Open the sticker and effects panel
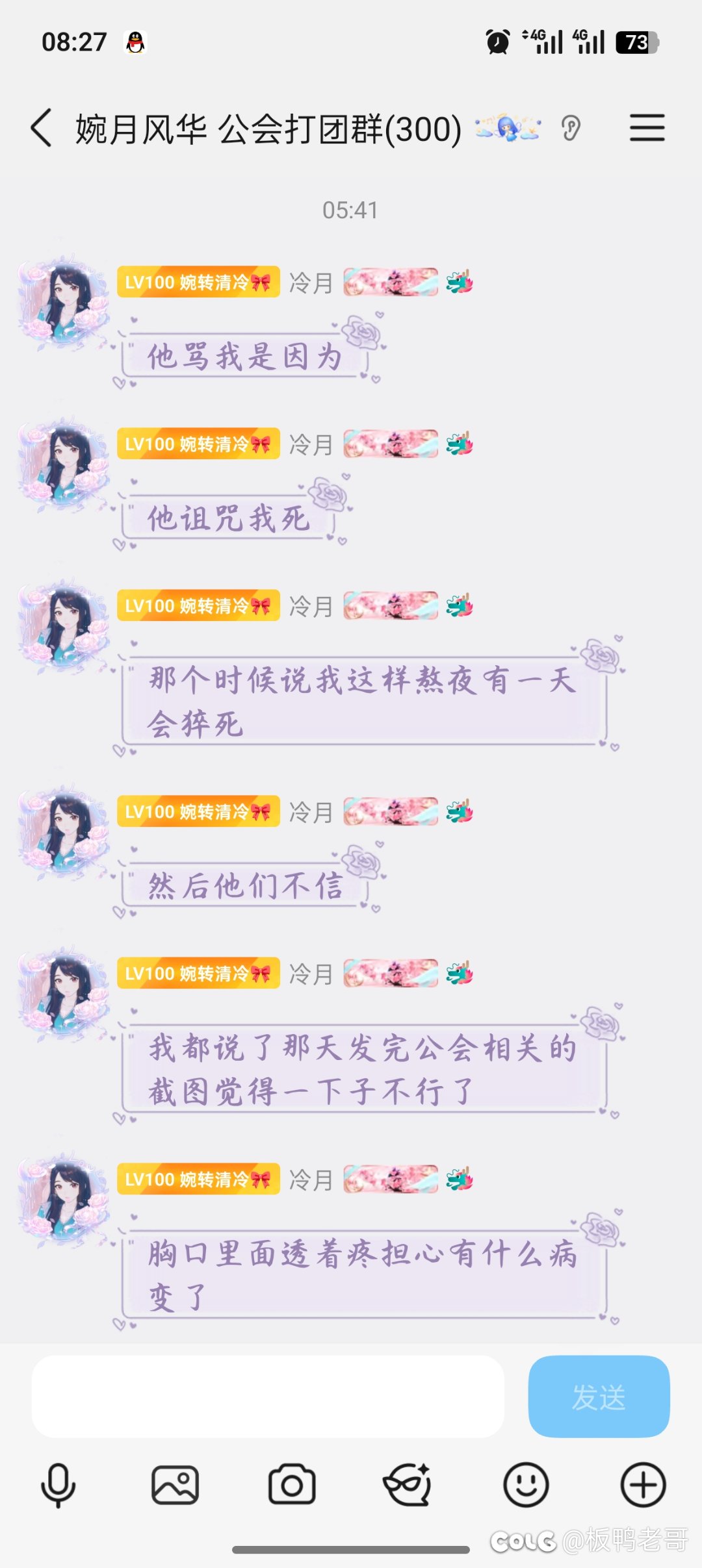Viewport: 702px width, 1568px height. click(x=408, y=1485)
